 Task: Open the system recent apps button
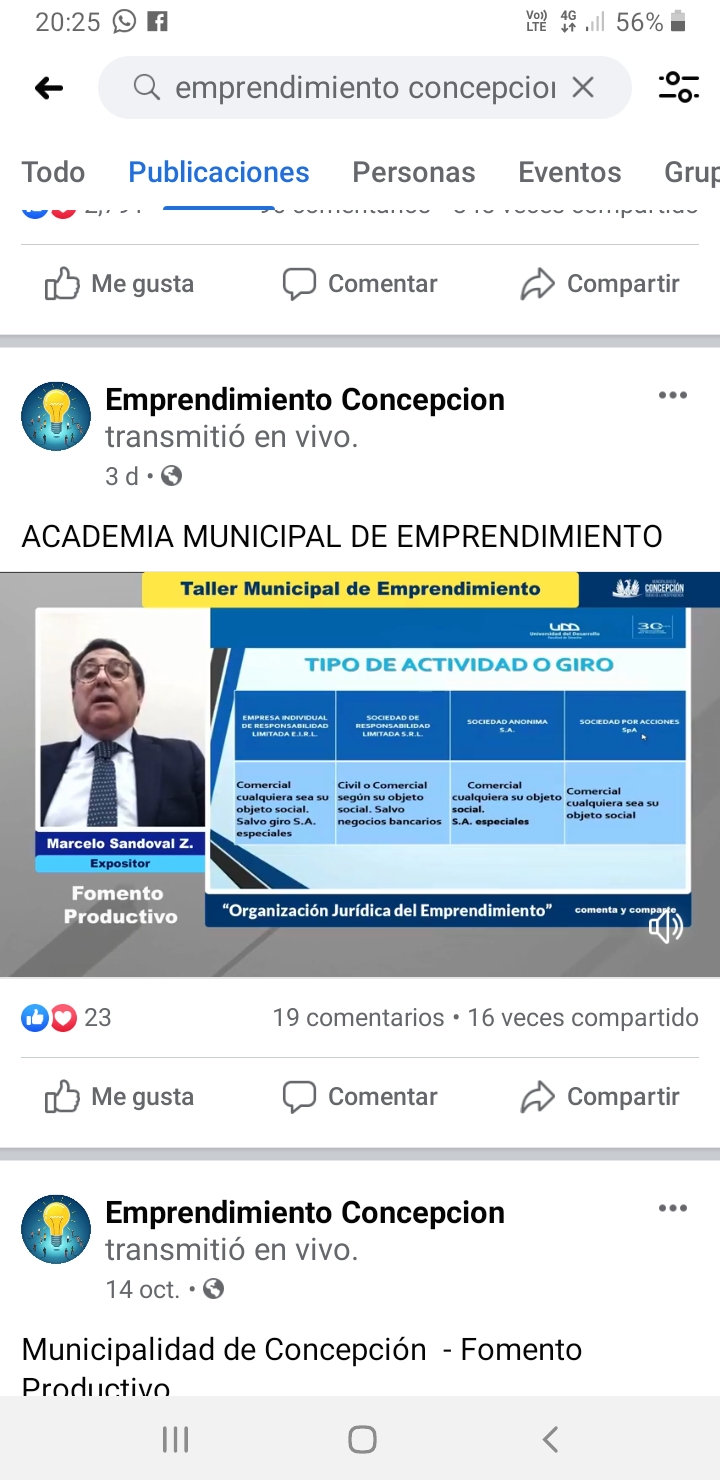tap(175, 1439)
